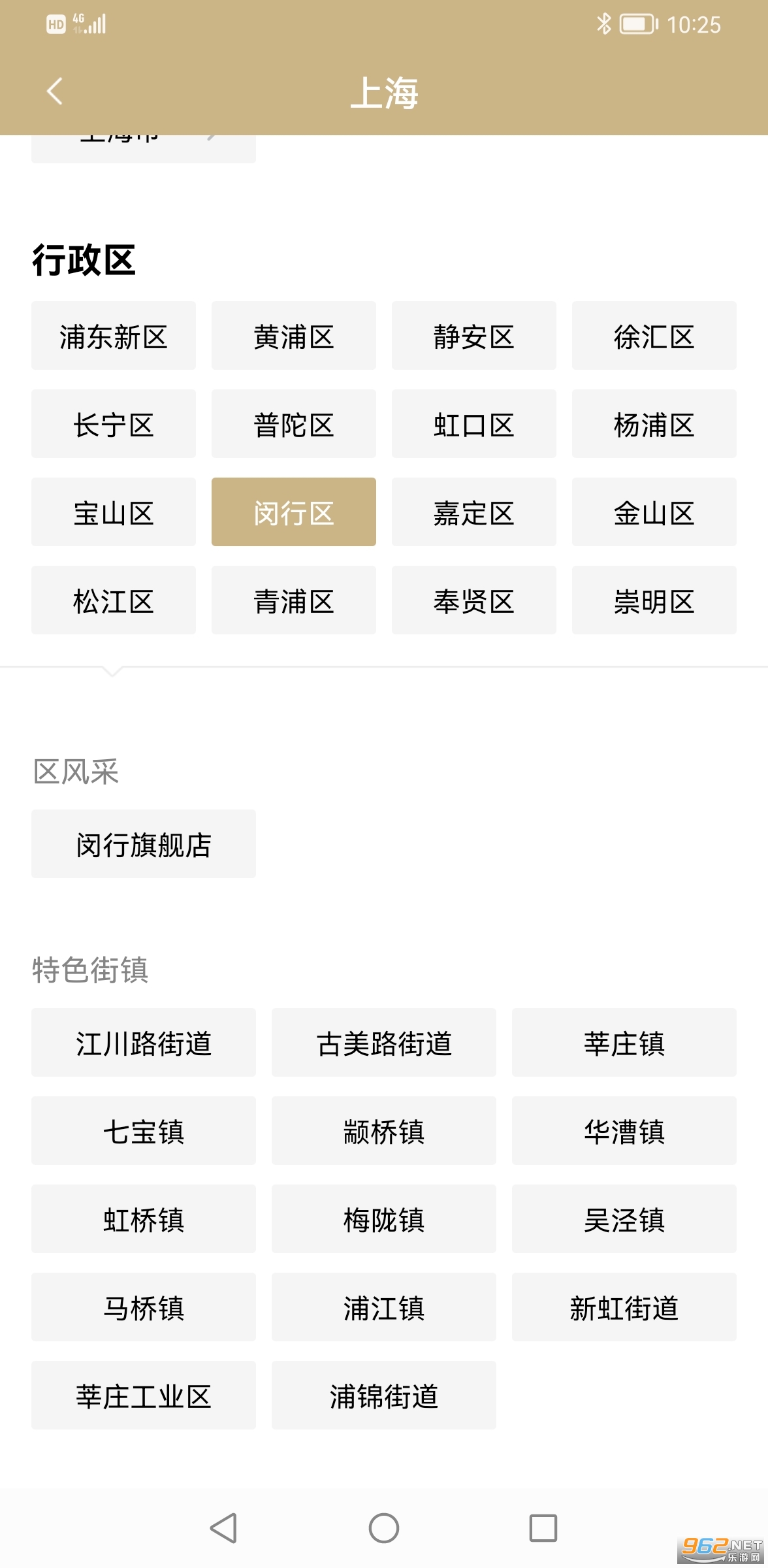Viewport: 768px width, 1568px height.
Task: Select 嘉定区 district
Action: (x=474, y=512)
